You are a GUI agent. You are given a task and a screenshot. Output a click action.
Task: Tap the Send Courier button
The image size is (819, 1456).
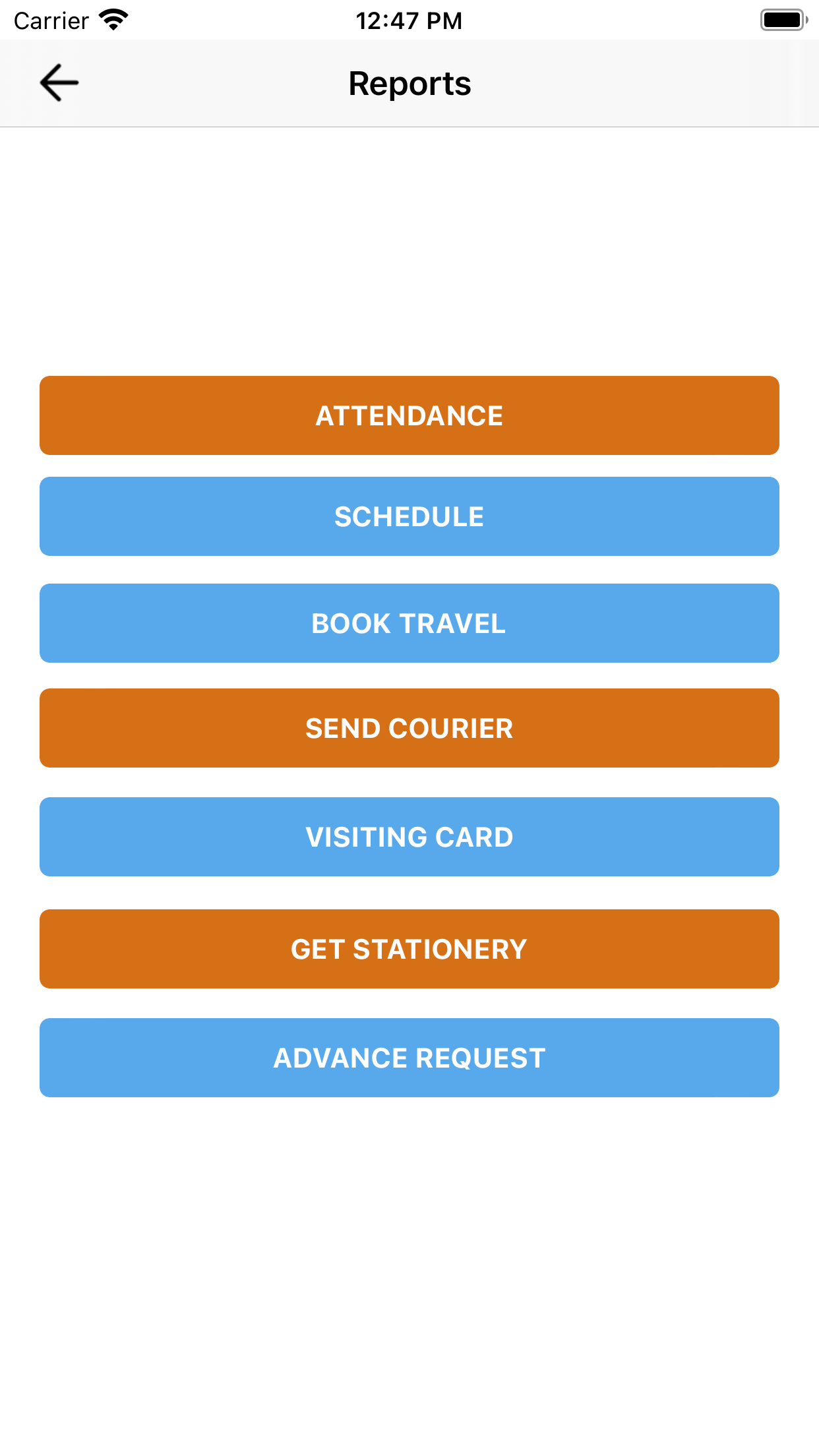(409, 728)
